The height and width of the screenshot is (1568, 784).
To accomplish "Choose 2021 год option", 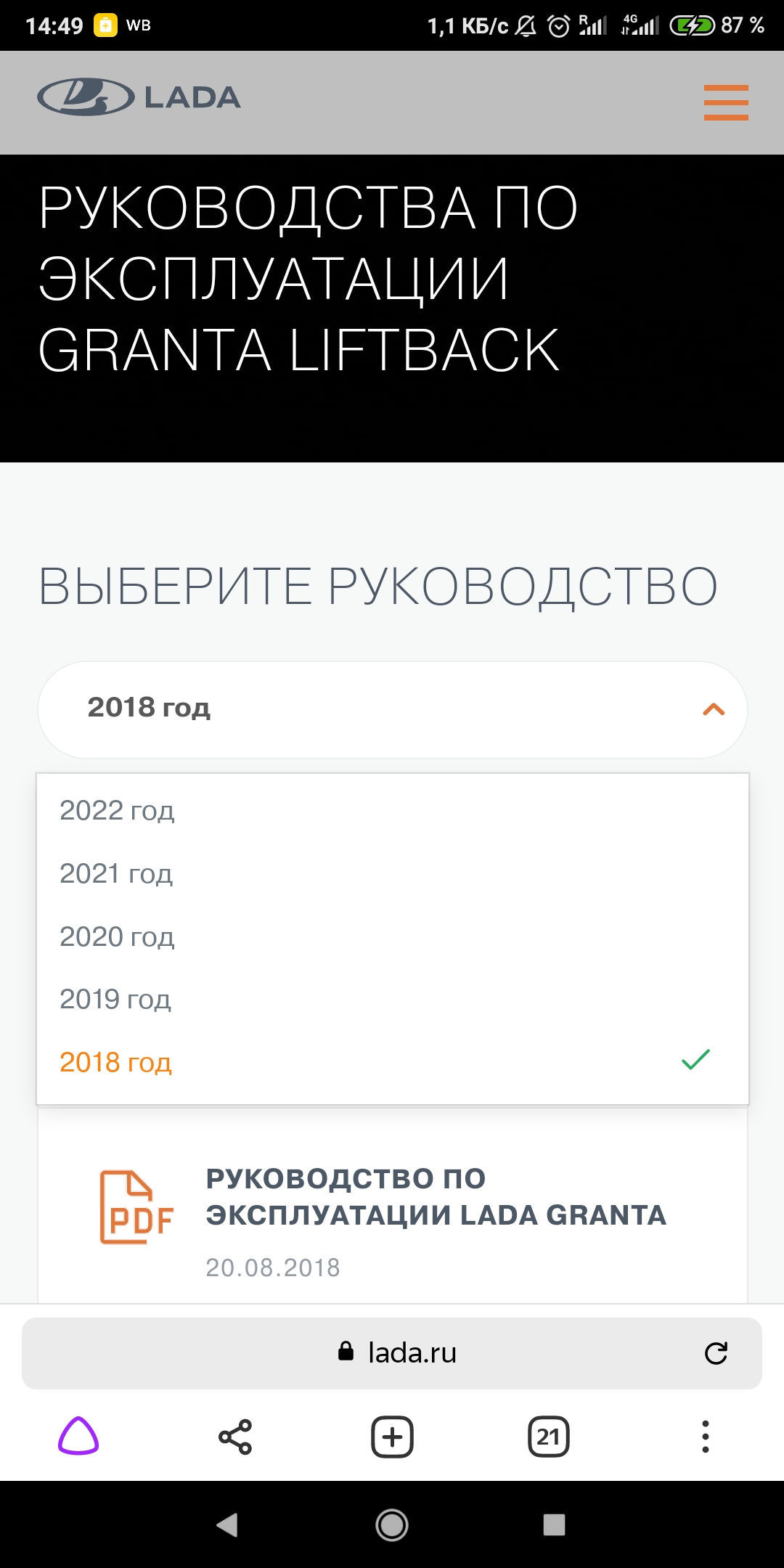I will click(x=116, y=873).
